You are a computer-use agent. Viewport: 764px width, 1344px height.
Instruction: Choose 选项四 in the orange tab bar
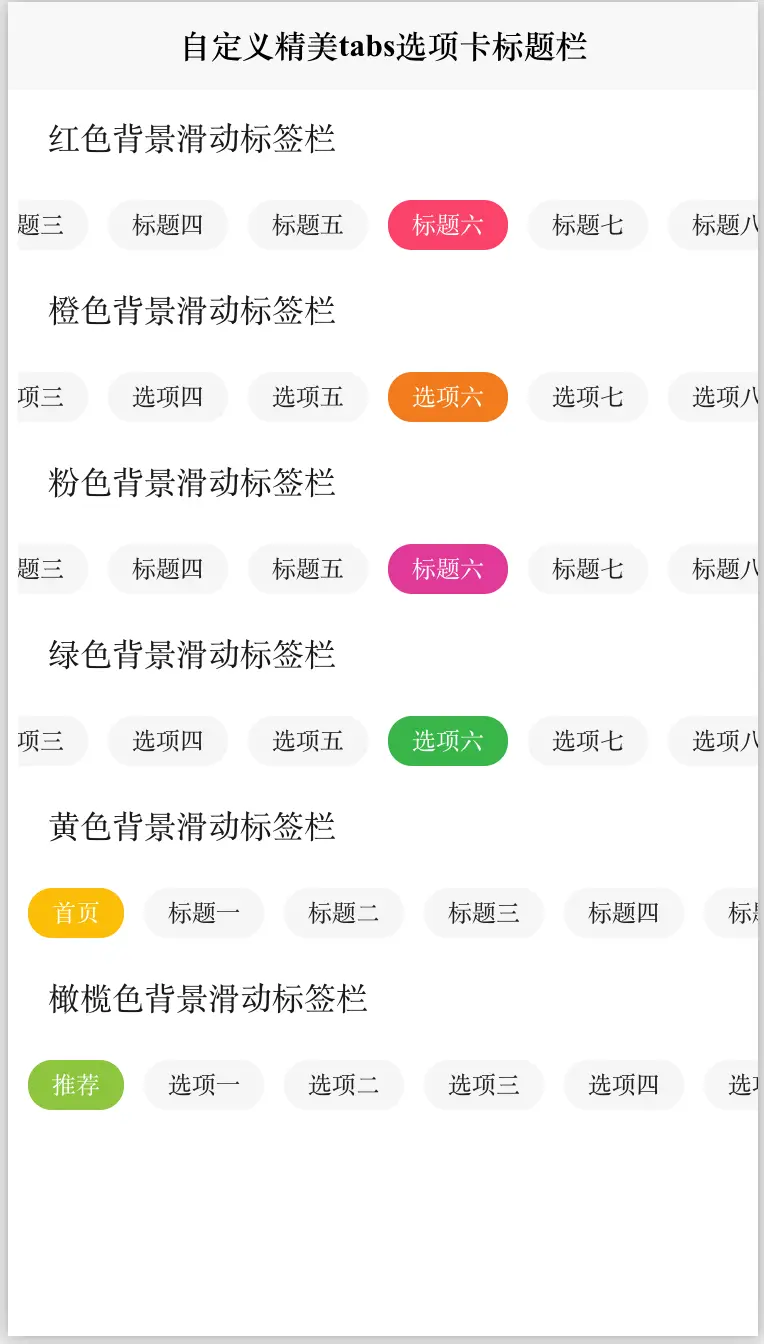click(x=168, y=397)
